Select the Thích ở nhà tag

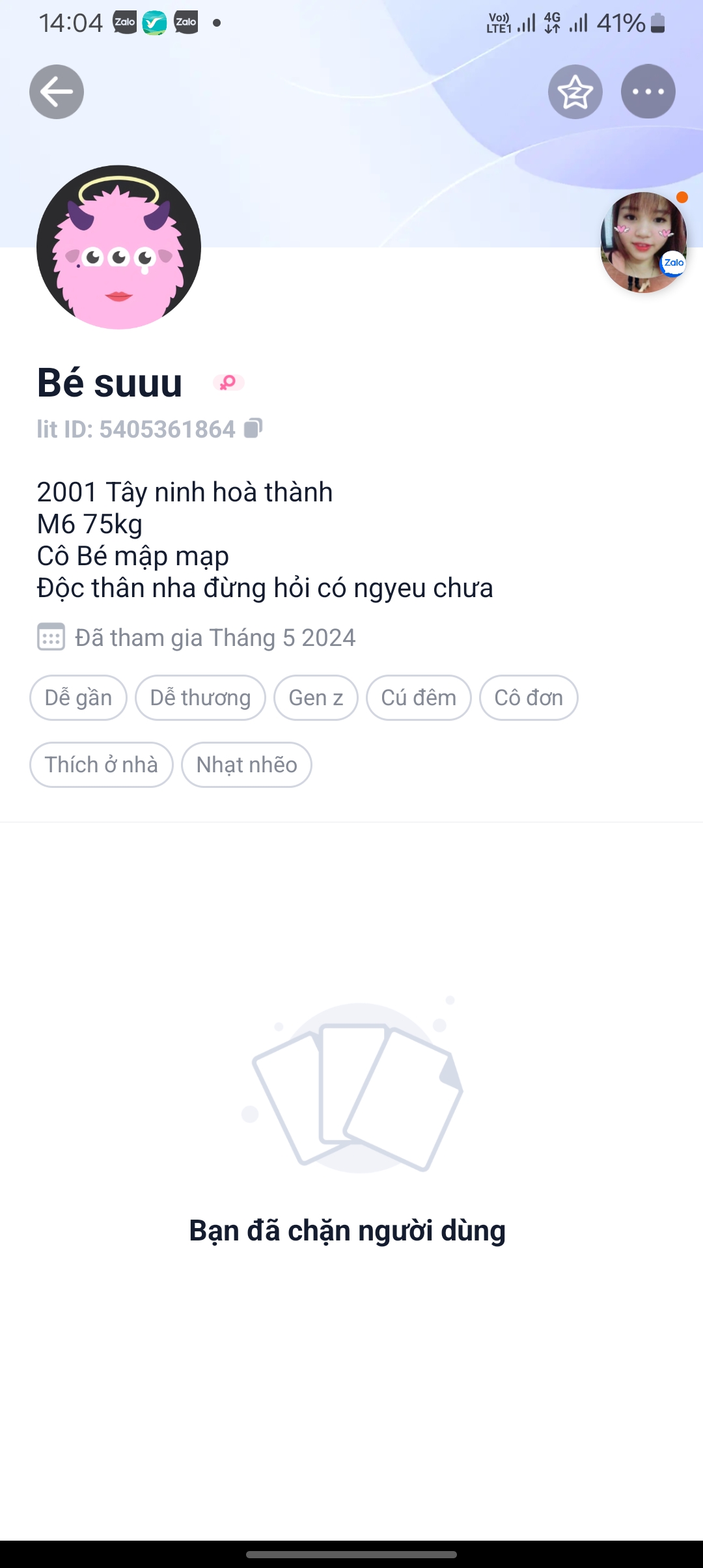coord(101,765)
